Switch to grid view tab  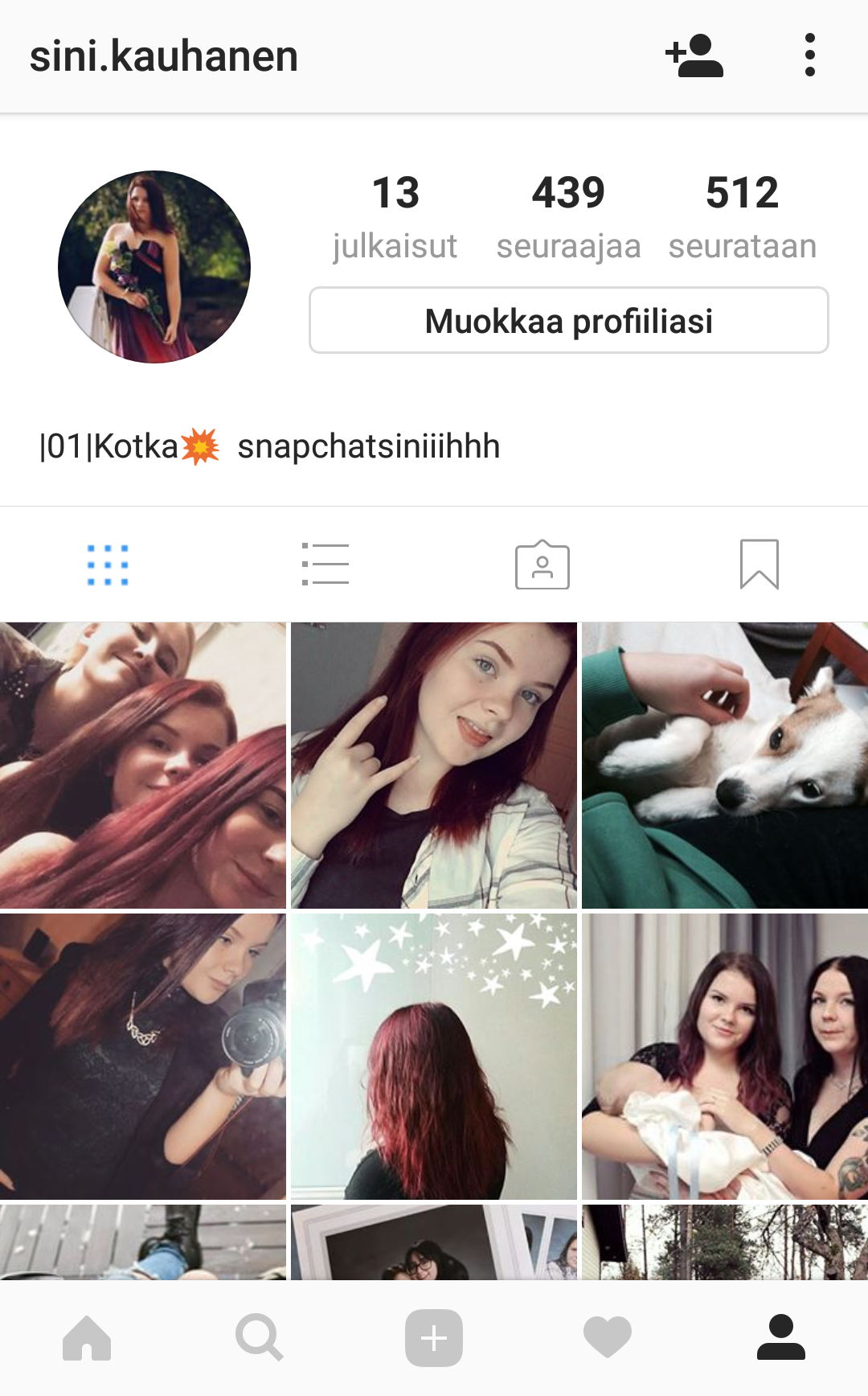[x=108, y=565]
